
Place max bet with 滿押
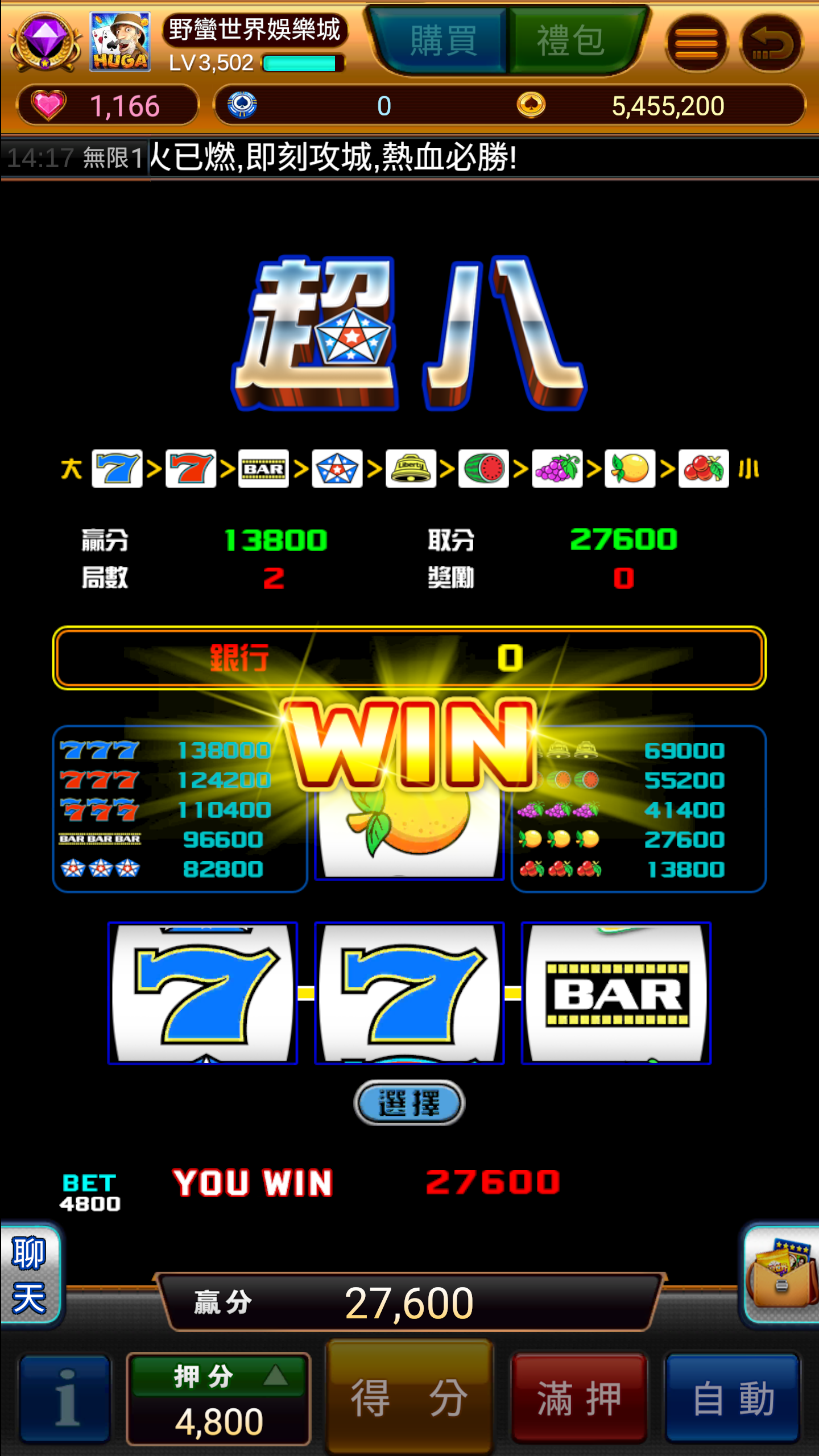(579, 1397)
